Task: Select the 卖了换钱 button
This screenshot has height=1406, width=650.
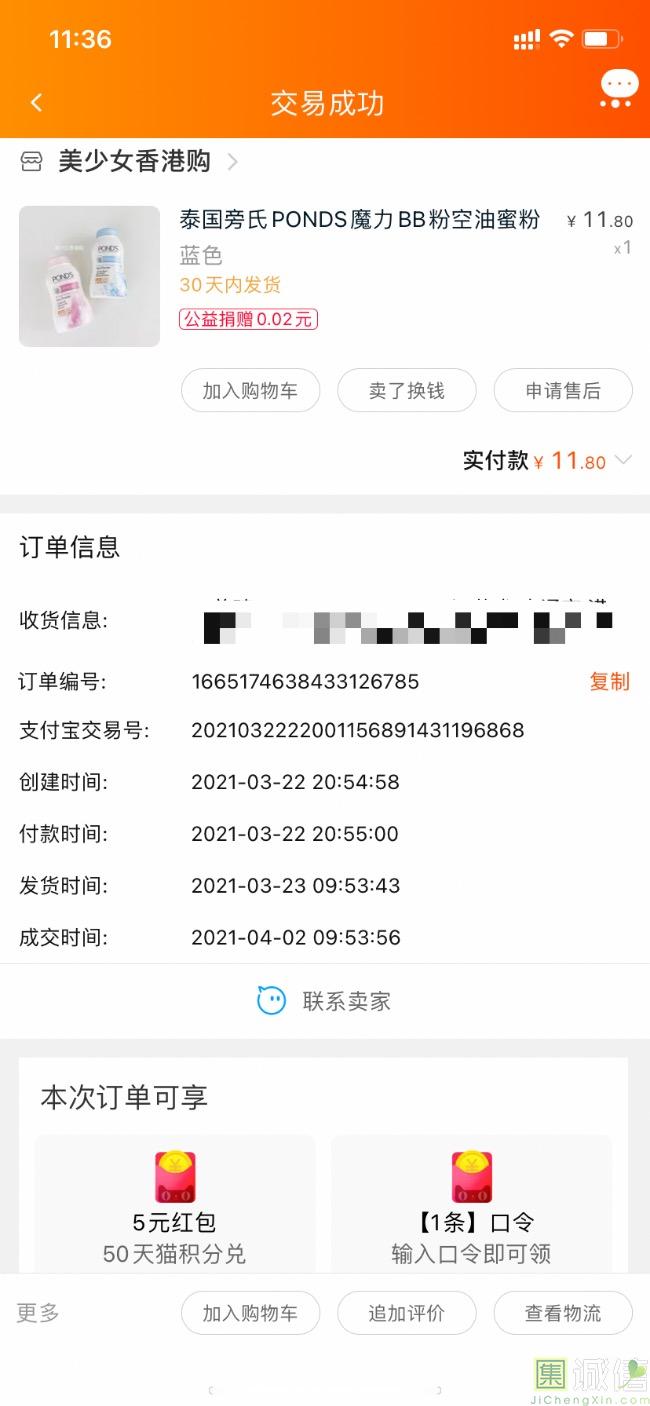Action: pos(406,390)
